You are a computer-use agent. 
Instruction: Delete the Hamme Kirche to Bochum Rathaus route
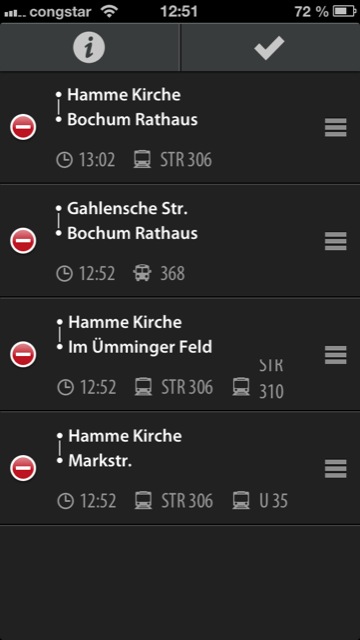23,127
